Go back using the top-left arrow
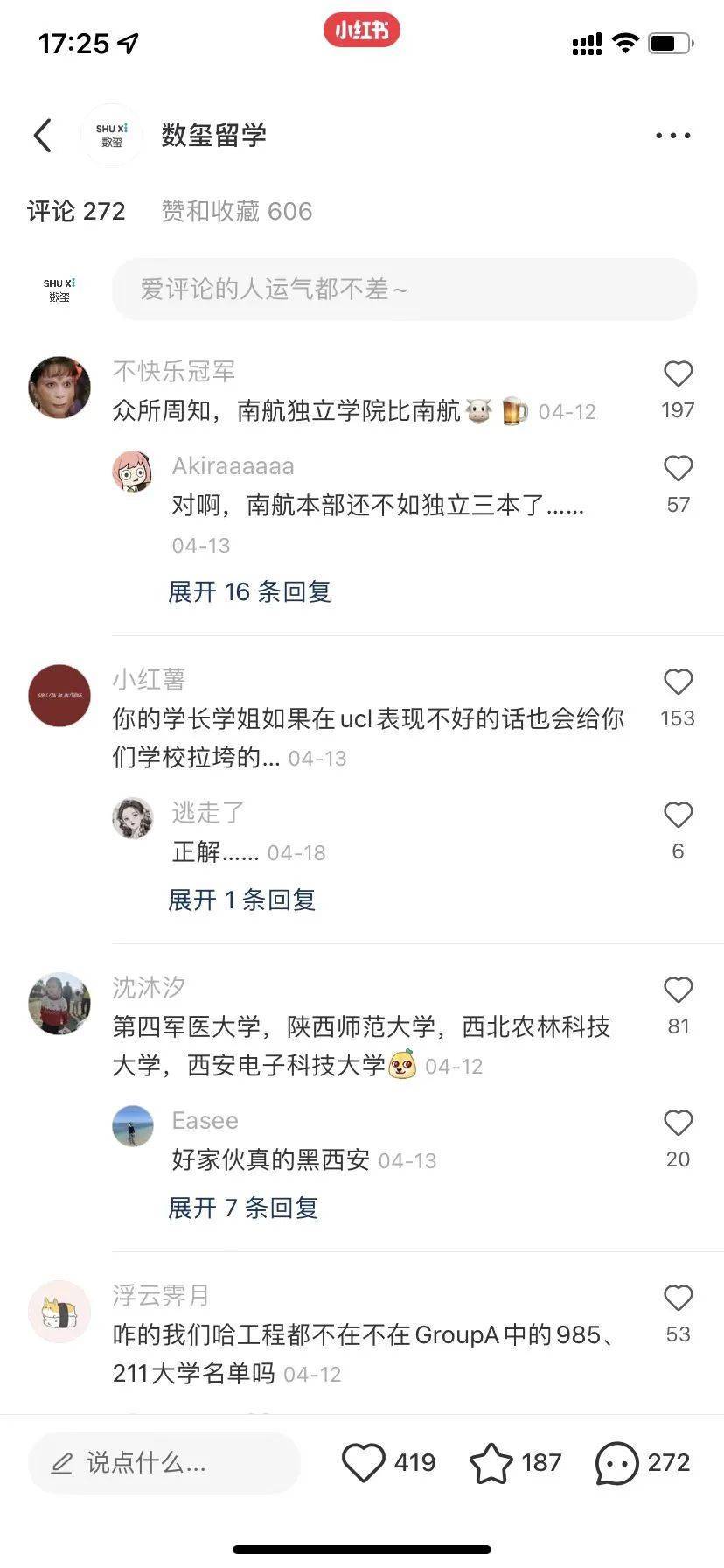This screenshot has width=724, height=1568. tap(43, 136)
